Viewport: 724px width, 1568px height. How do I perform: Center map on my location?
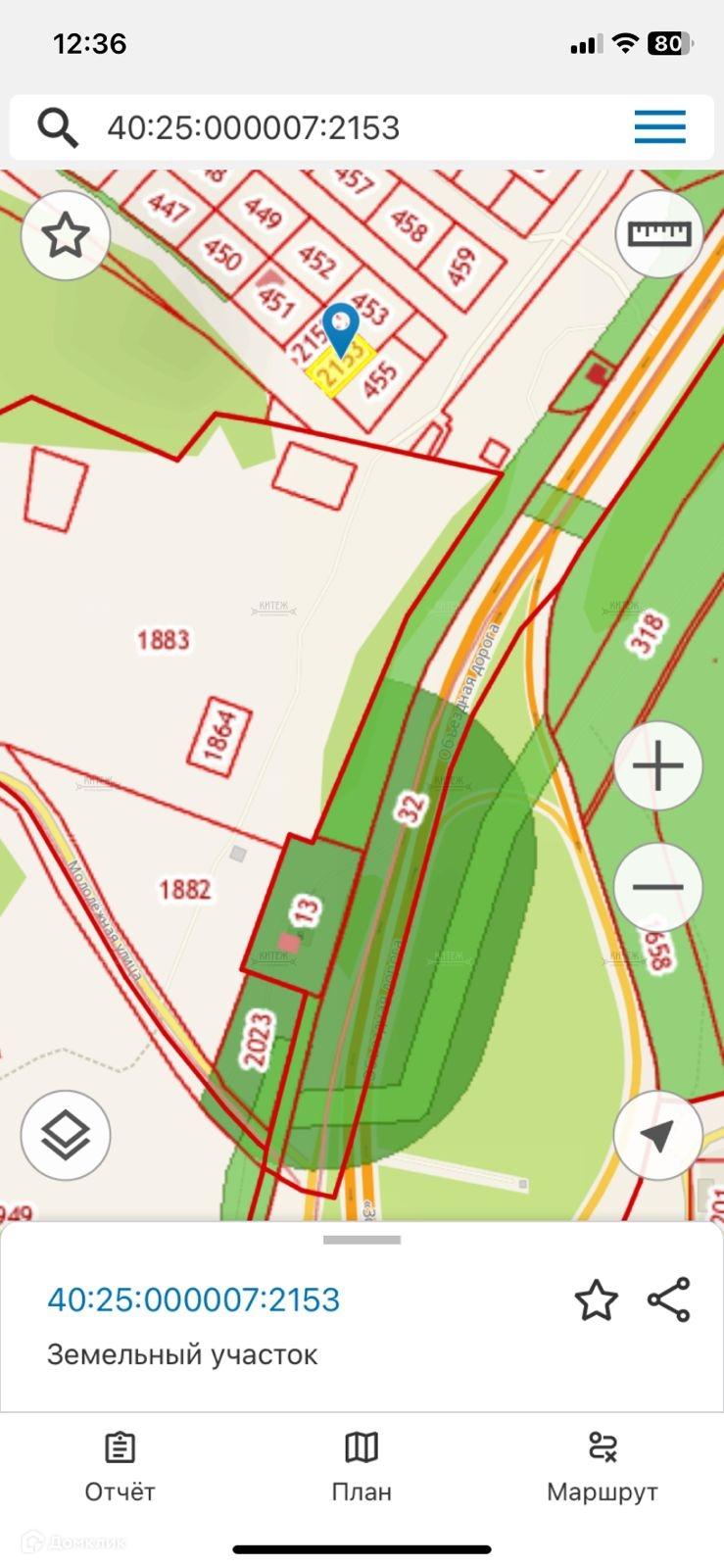click(x=658, y=1135)
